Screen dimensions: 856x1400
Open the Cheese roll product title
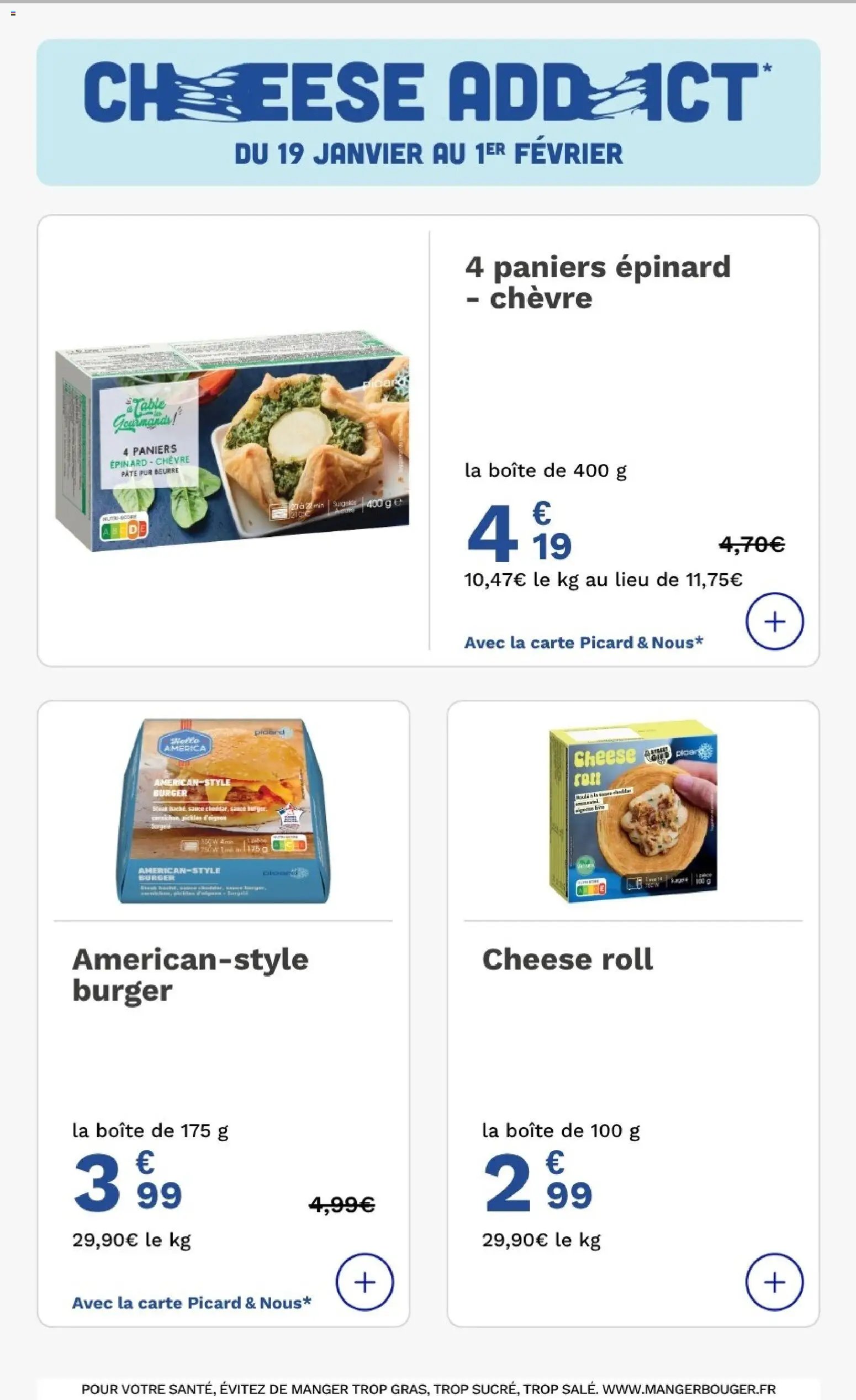click(x=568, y=959)
